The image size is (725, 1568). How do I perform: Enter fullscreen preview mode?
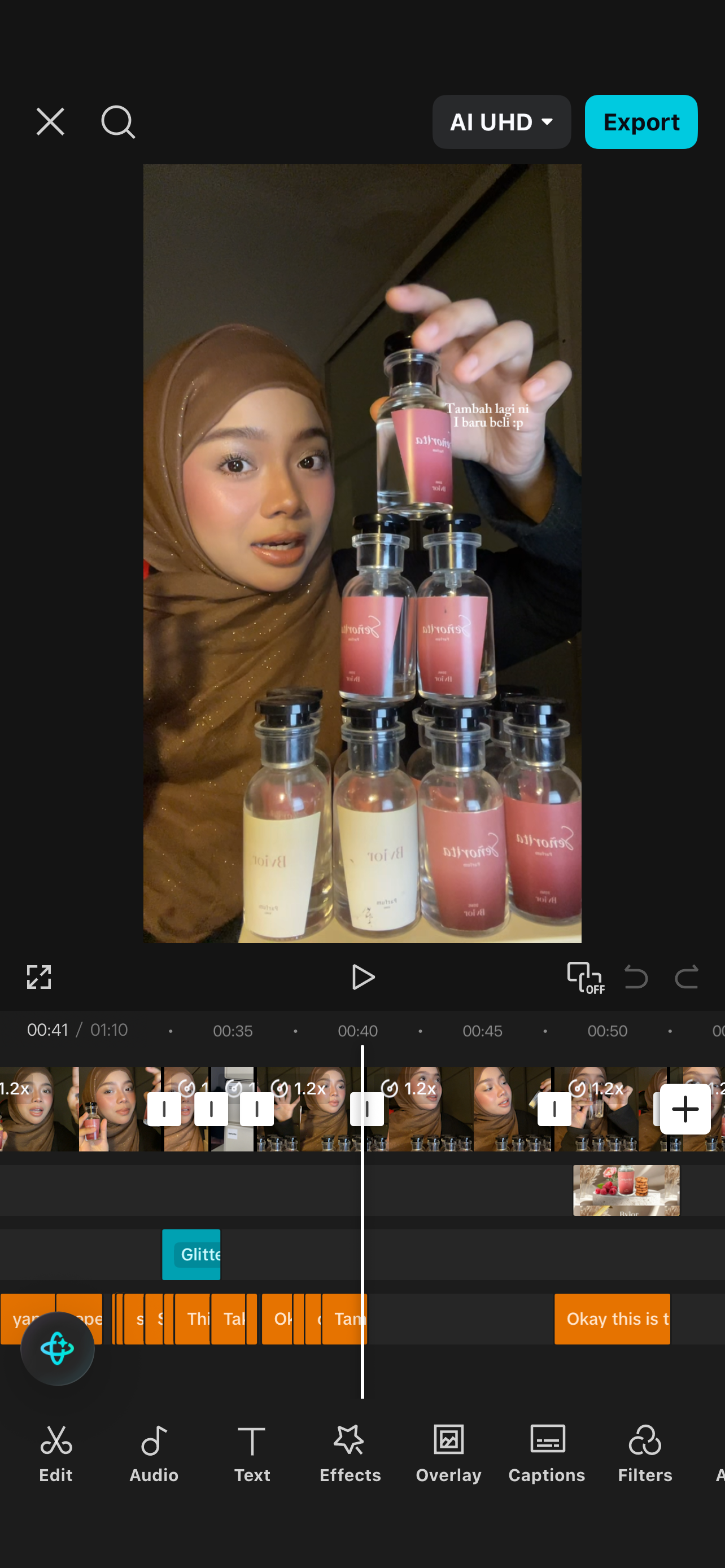pos(39,977)
